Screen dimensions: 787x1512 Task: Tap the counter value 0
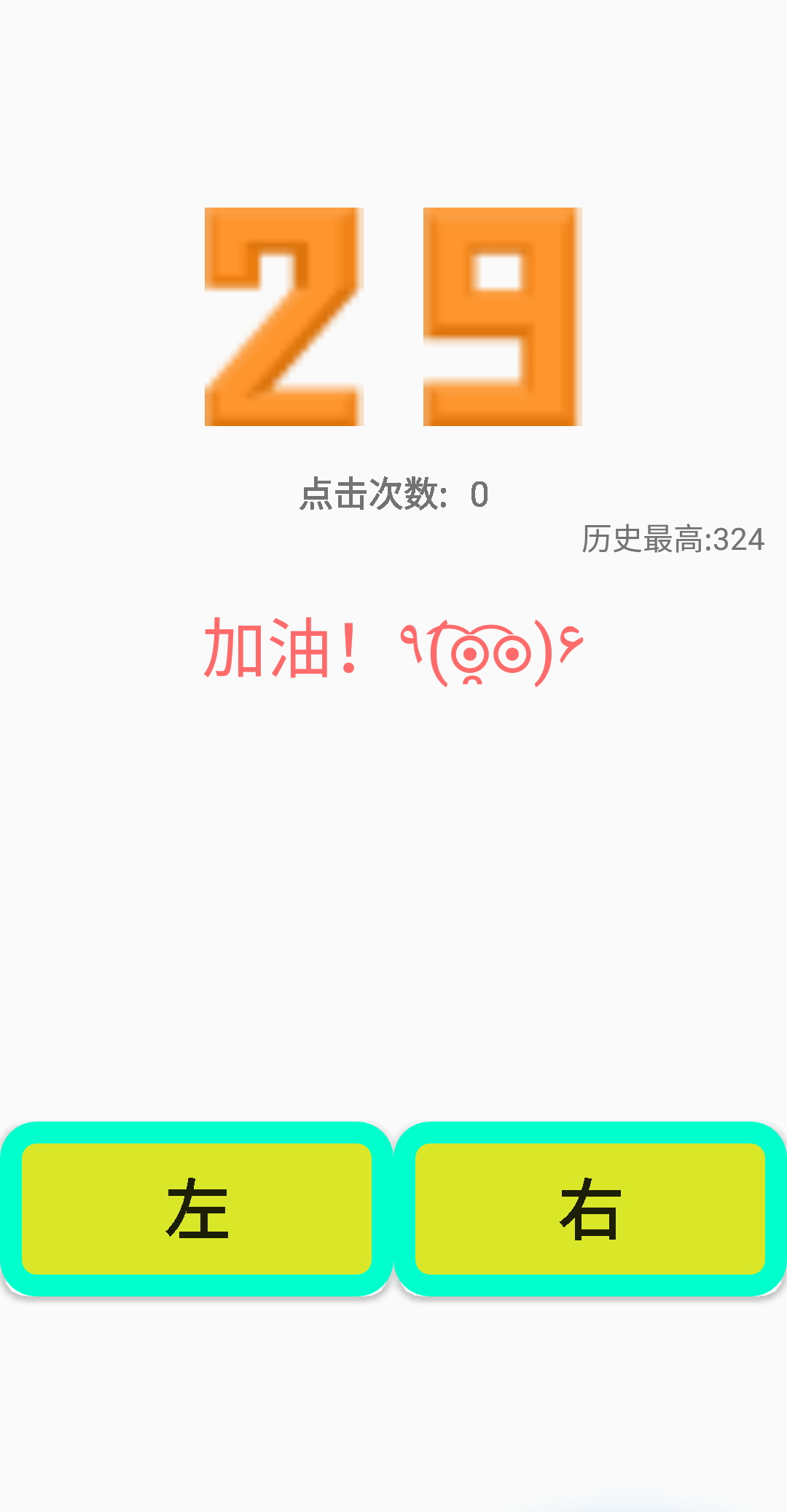[479, 494]
